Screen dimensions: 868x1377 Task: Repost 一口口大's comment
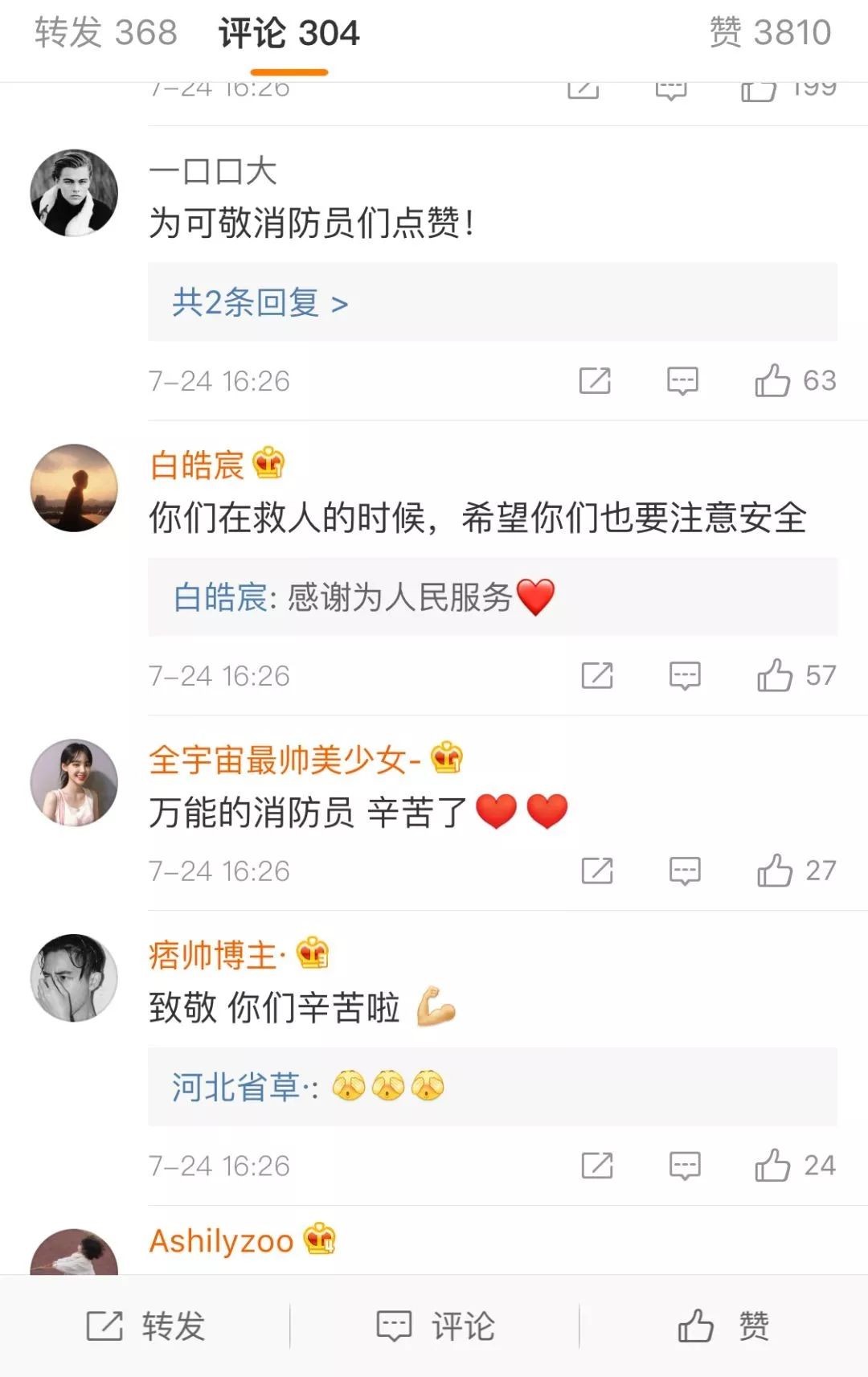pyautogui.click(x=595, y=380)
